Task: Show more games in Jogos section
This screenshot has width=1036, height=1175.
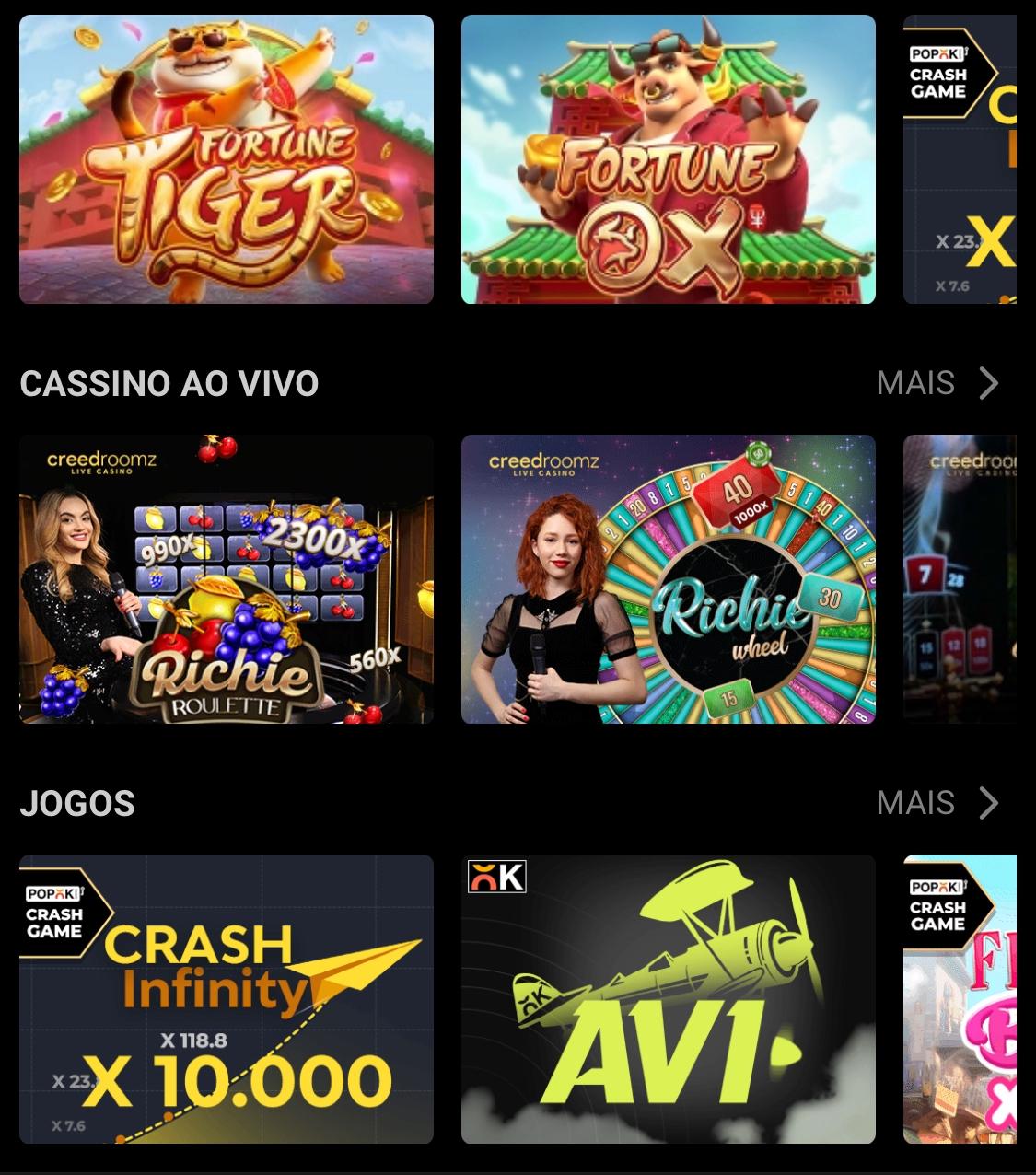Action: (937, 803)
